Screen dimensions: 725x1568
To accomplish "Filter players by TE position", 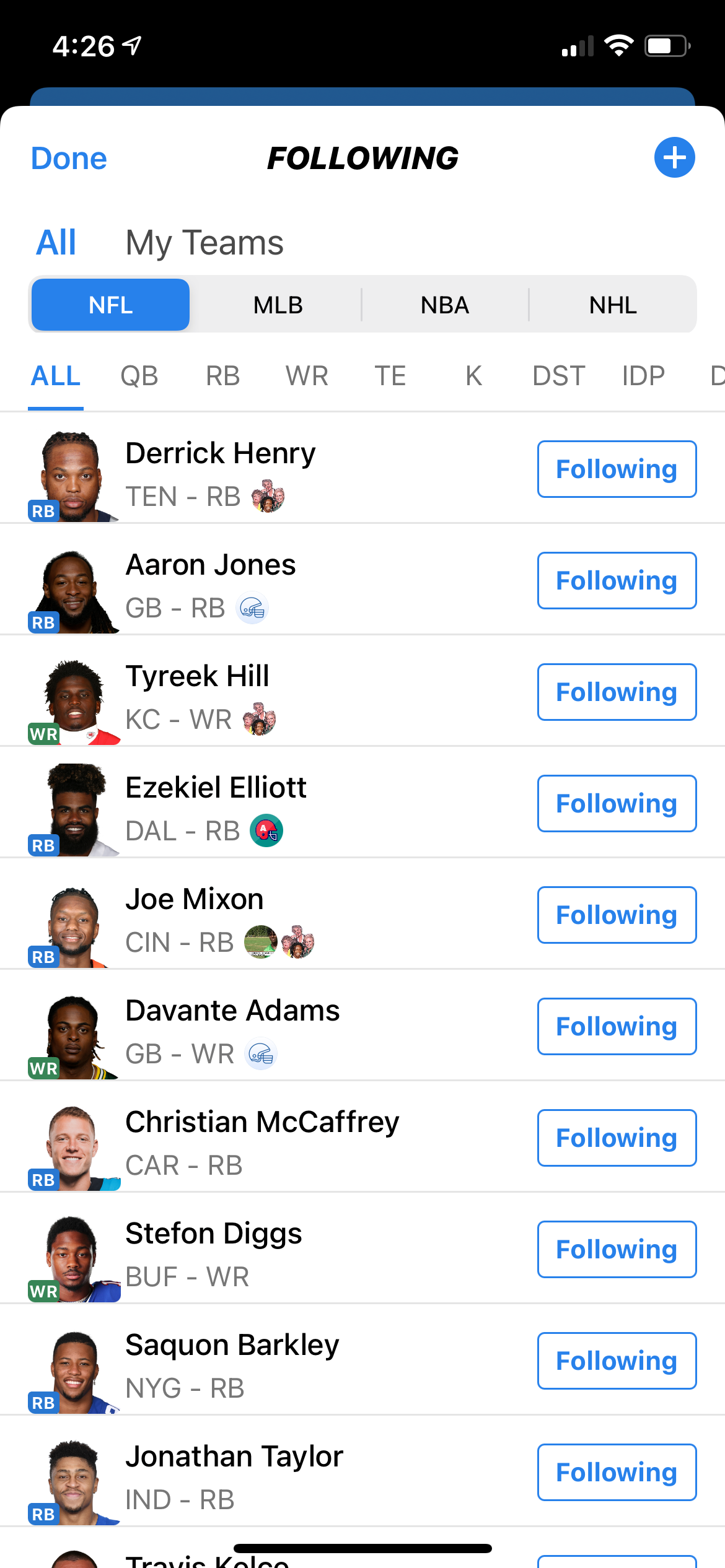I will [390, 376].
